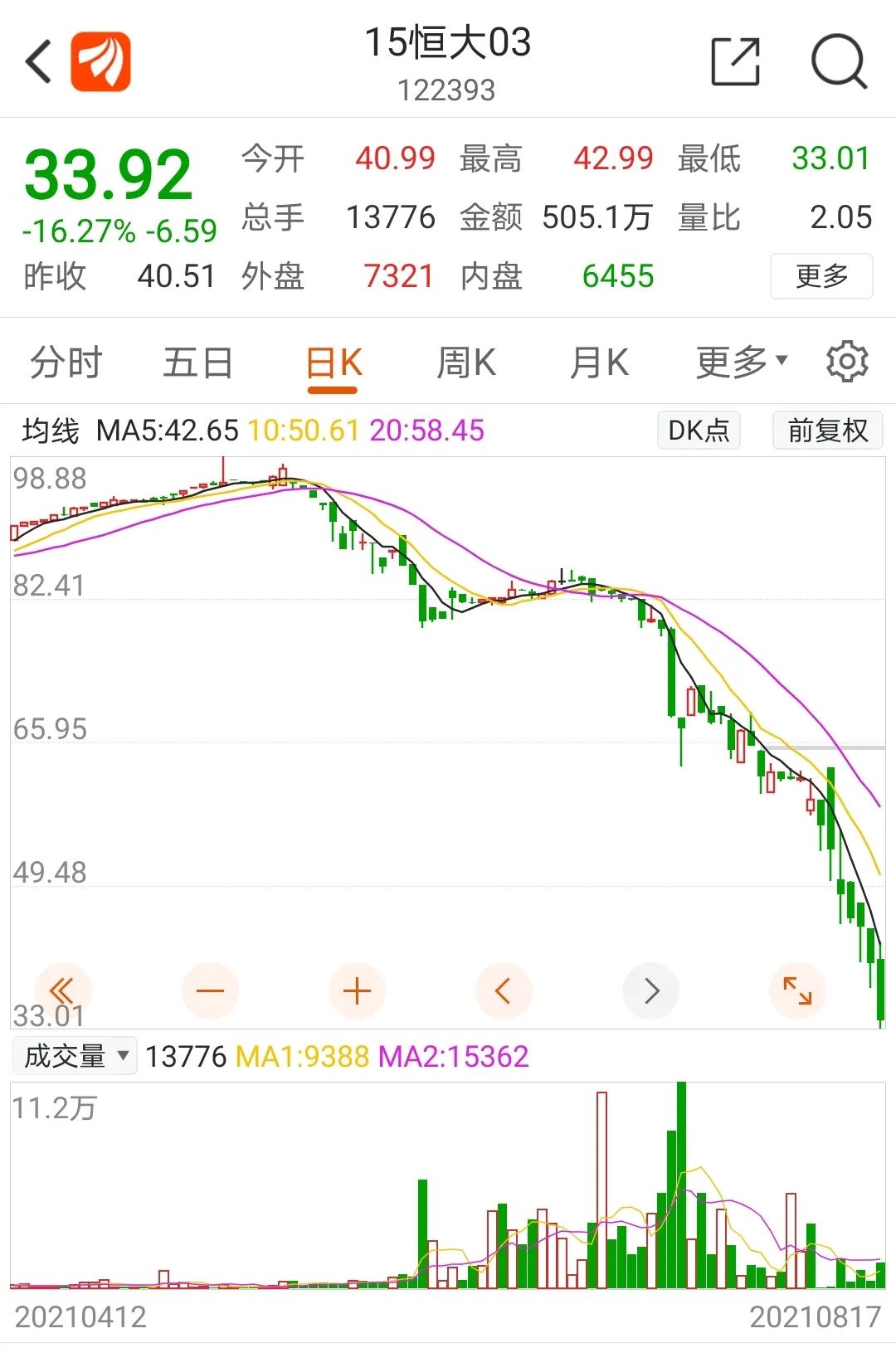The width and height of the screenshot is (896, 1348).
Task: Toggle DK点 signal markers on the chart
Action: 698,430
